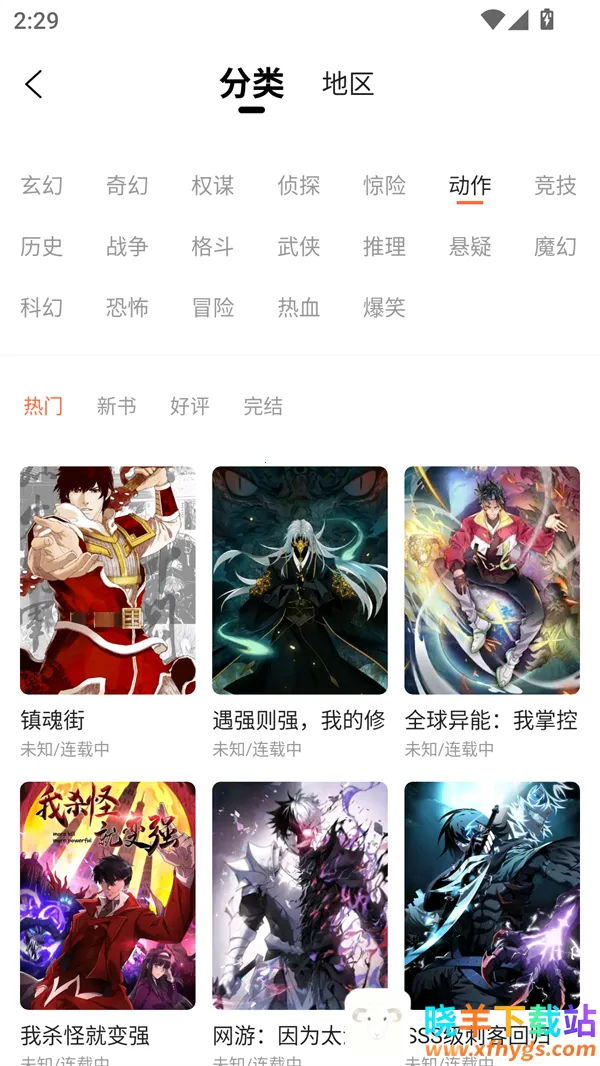Select the 玄幻 genre filter
This screenshot has height=1066, width=600.
click(x=42, y=185)
